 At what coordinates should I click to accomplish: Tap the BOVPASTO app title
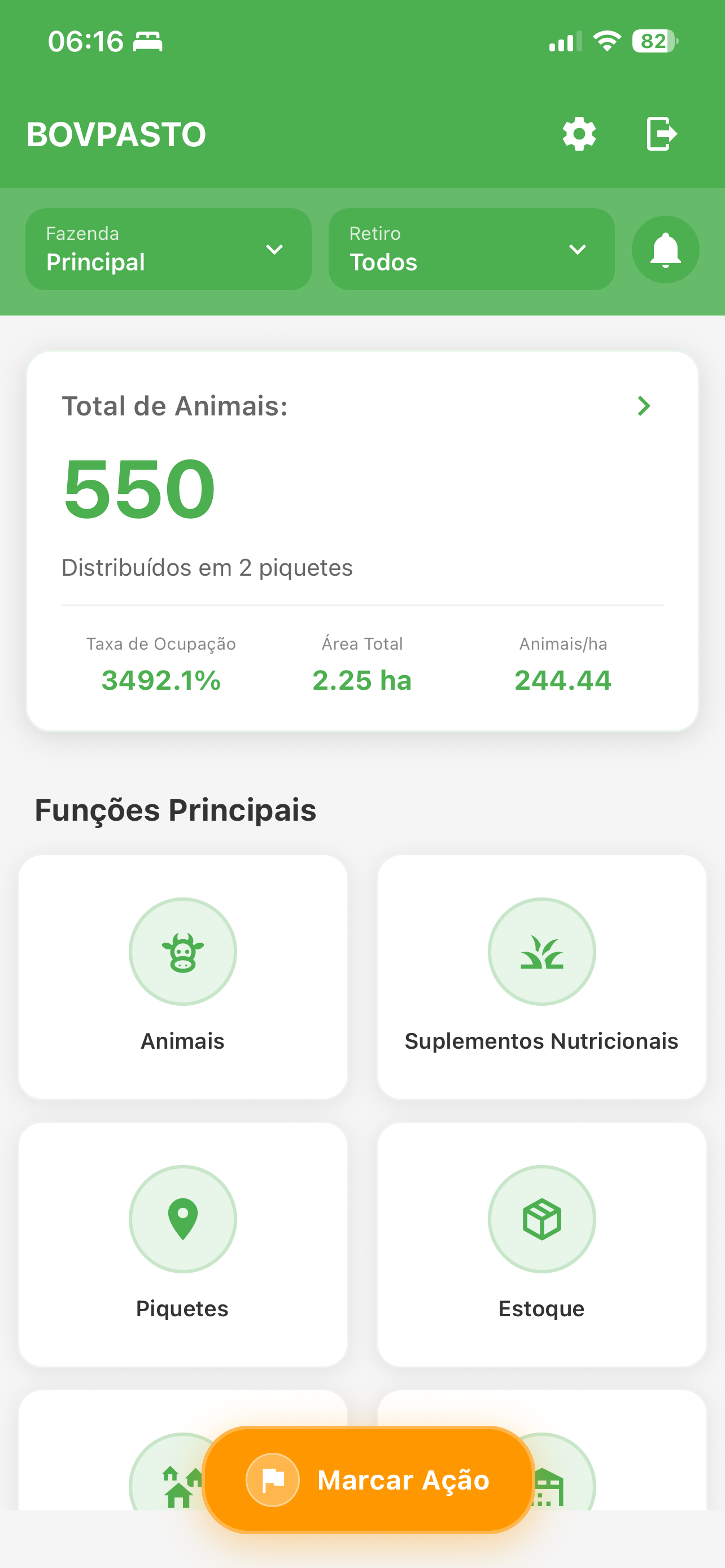(x=116, y=134)
